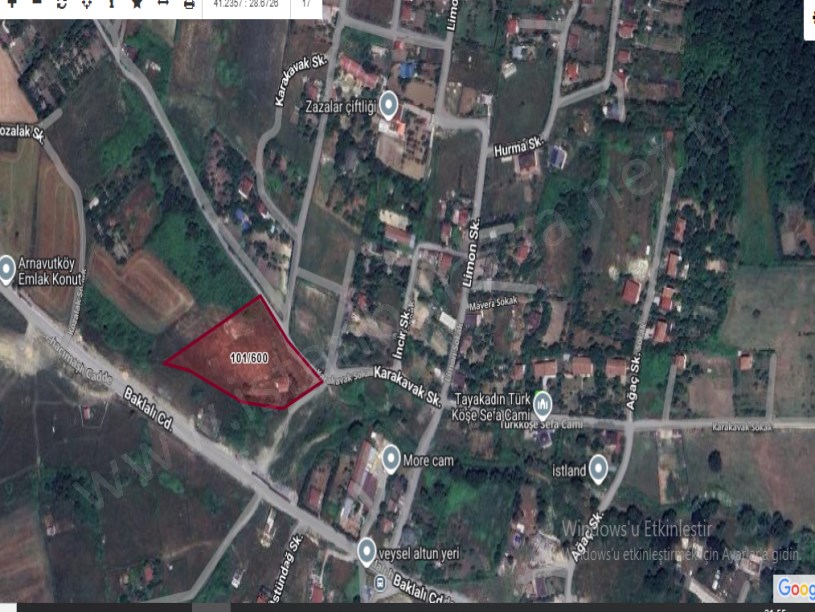Activate the measure distance tool

(162, 4)
